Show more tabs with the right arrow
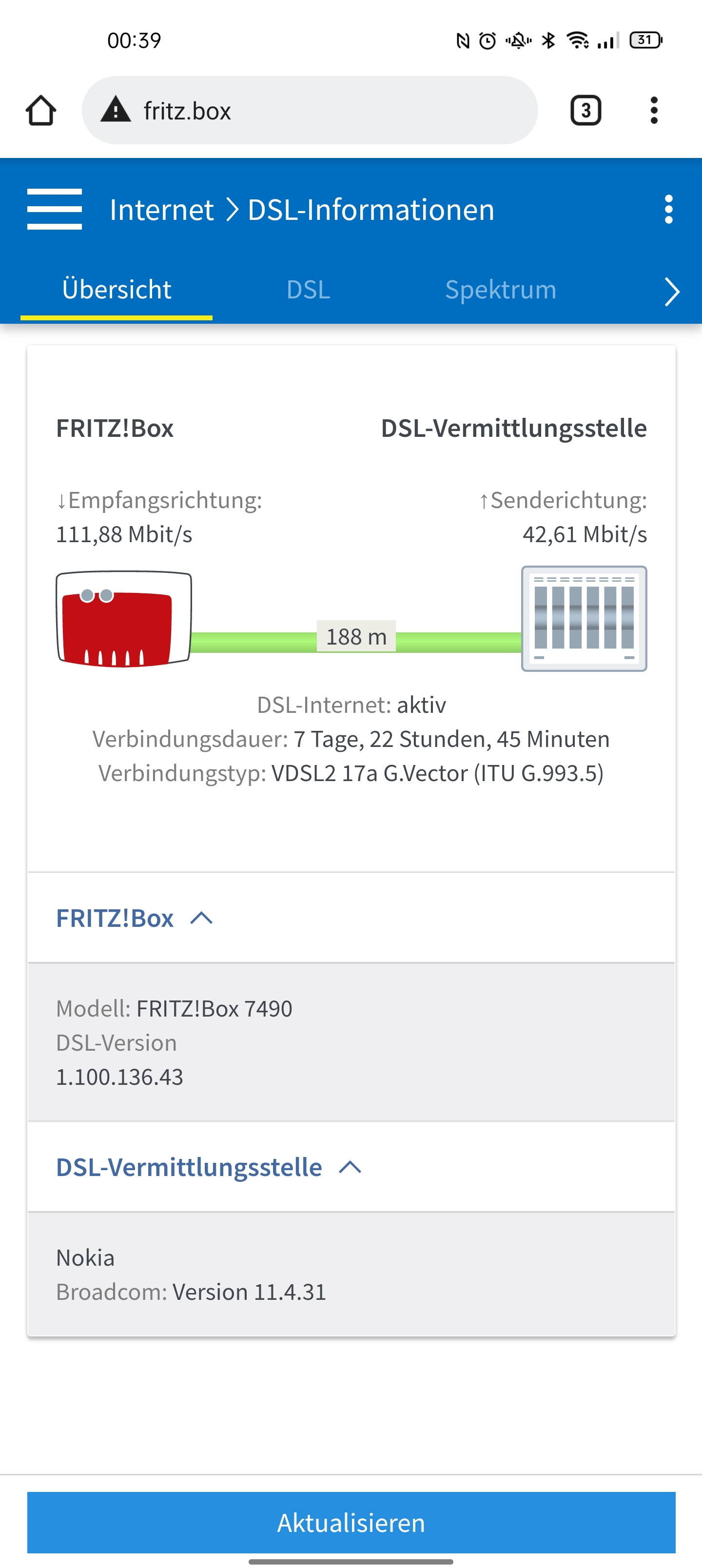The height and width of the screenshot is (1568, 702). (671, 292)
